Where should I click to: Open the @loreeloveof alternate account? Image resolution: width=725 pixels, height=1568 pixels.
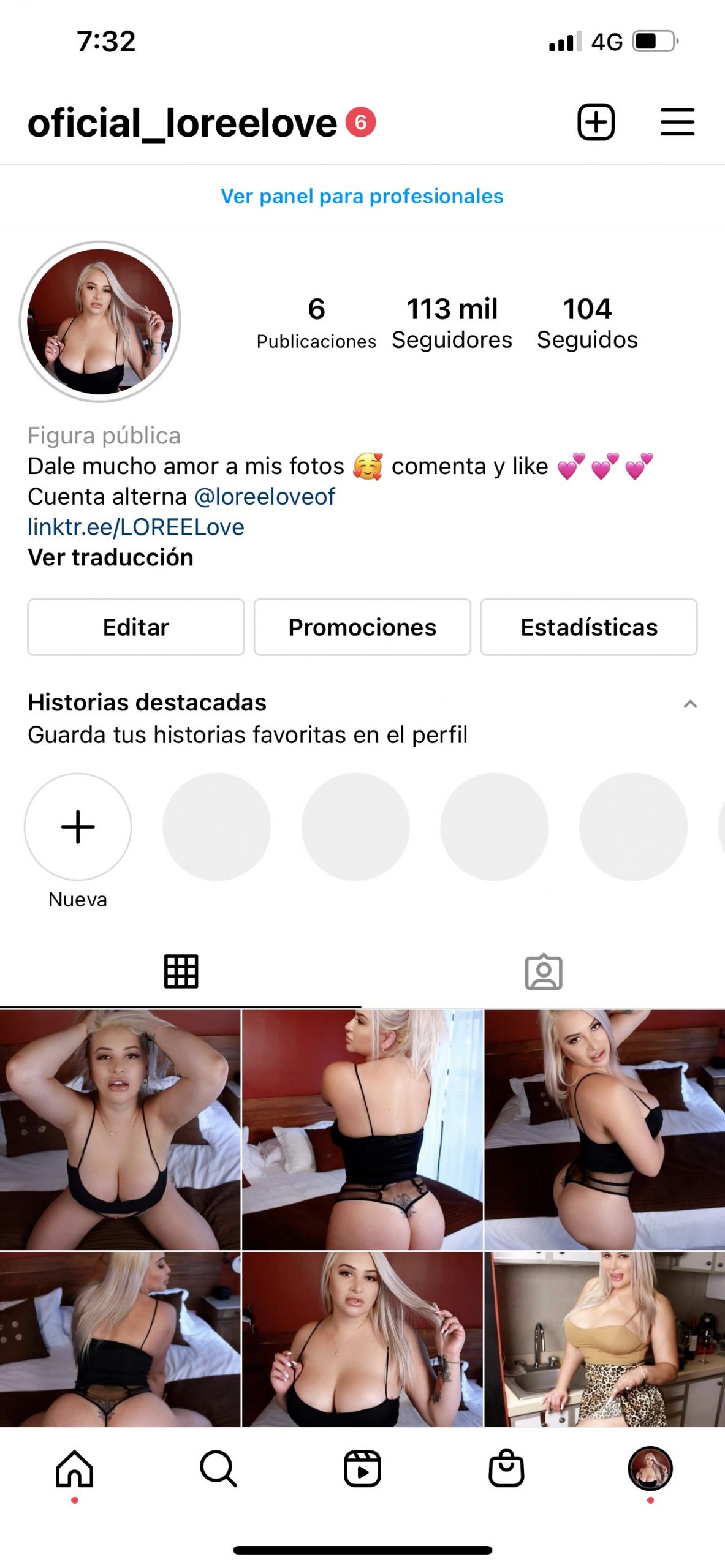click(265, 497)
